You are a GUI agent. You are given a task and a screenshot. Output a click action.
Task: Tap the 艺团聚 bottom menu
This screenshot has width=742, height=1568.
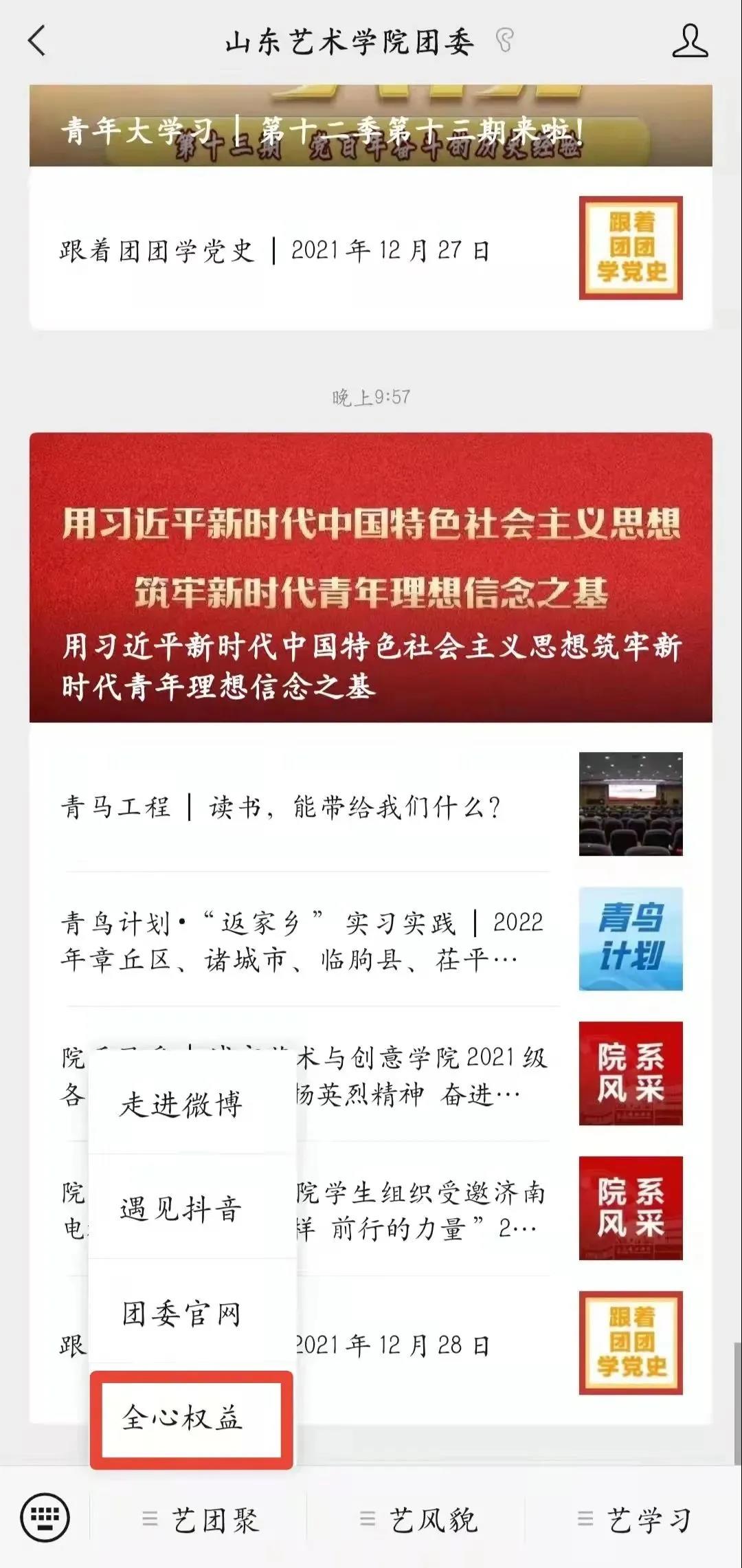tap(201, 1519)
